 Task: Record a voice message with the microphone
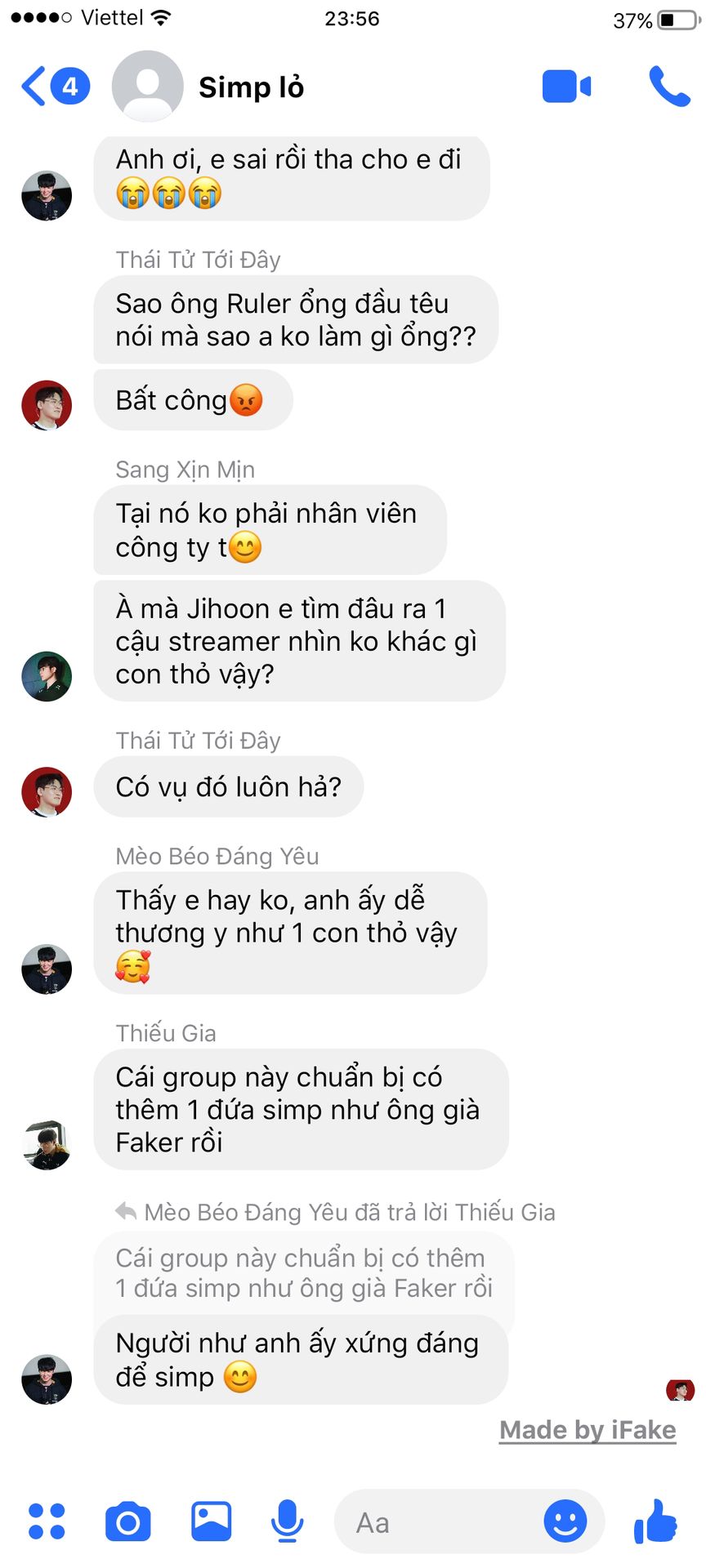coord(287,1521)
